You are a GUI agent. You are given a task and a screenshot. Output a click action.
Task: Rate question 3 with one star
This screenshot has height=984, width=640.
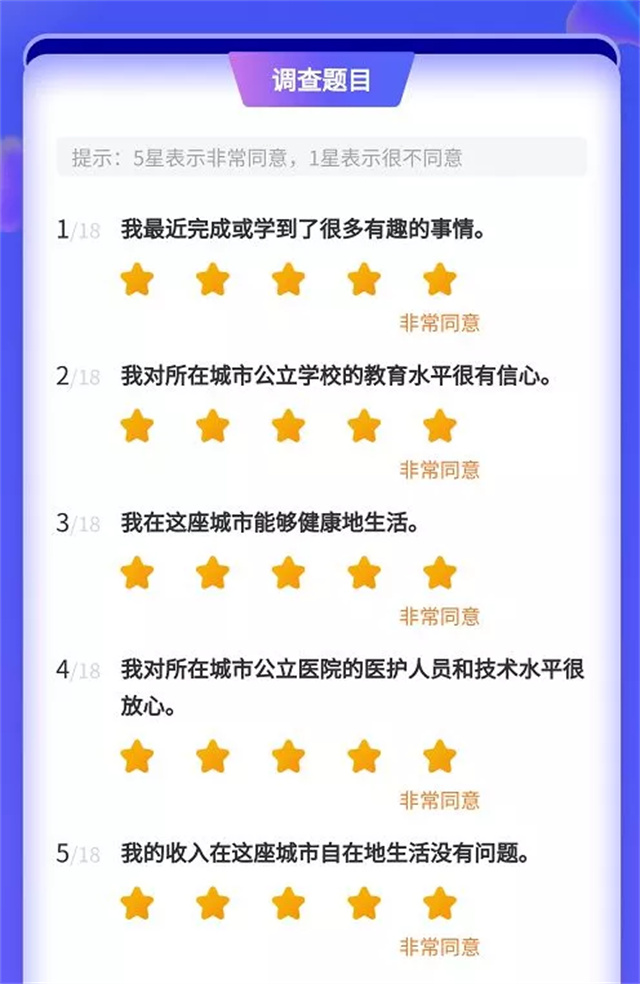pyautogui.click(x=137, y=573)
